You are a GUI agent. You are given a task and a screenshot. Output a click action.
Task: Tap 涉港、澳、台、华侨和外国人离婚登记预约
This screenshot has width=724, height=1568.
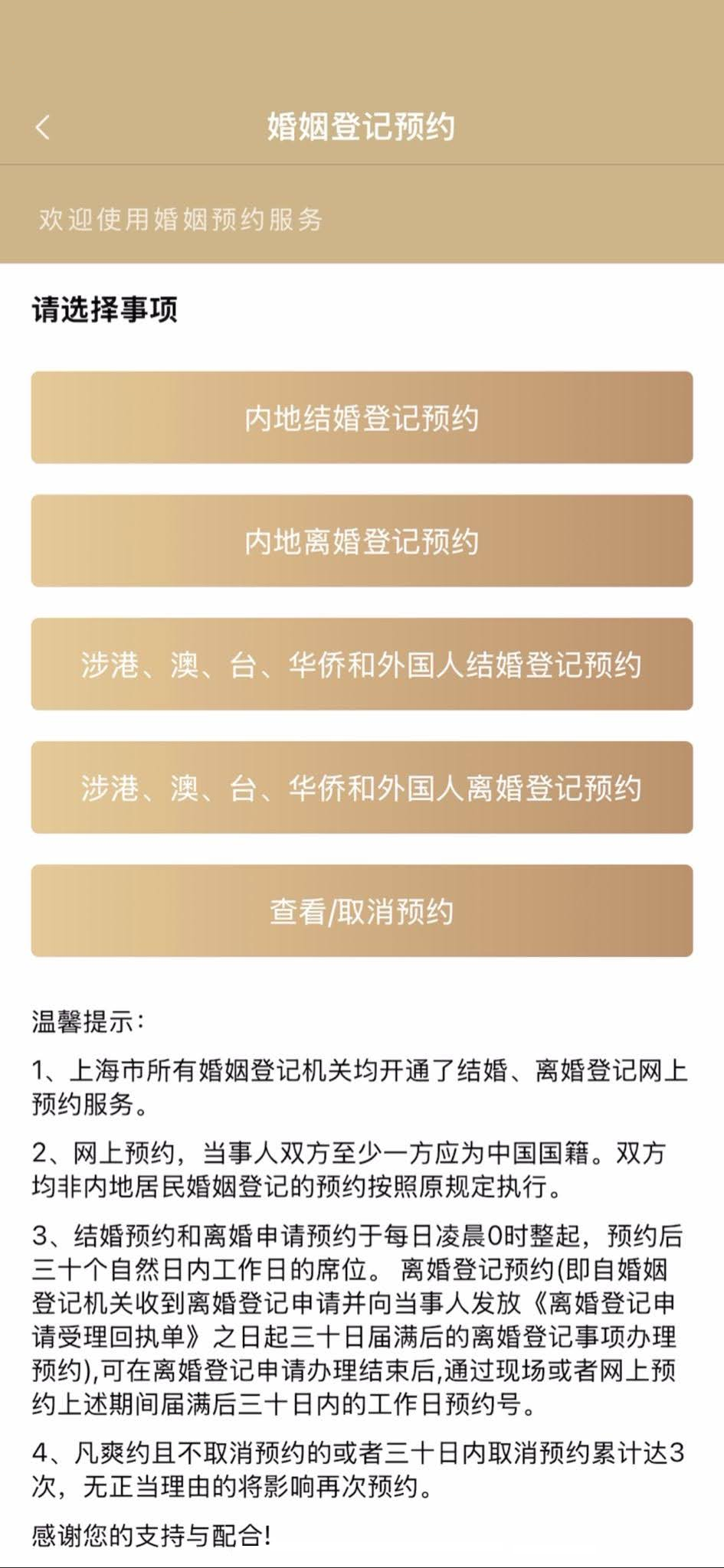coord(362,787)
